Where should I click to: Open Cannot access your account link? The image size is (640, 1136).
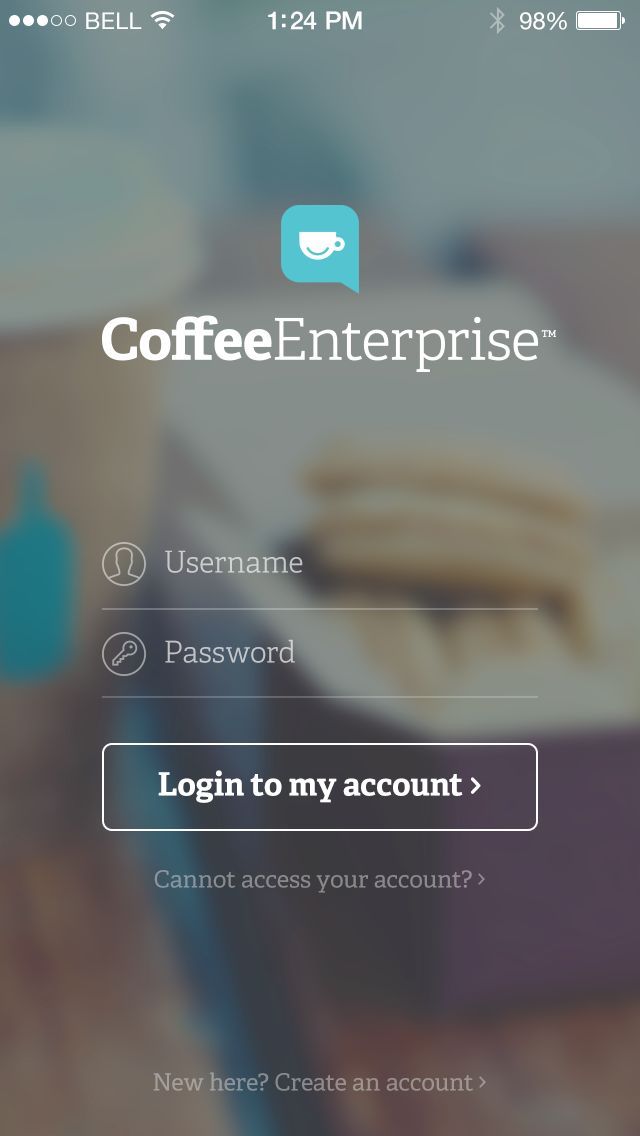320,880
